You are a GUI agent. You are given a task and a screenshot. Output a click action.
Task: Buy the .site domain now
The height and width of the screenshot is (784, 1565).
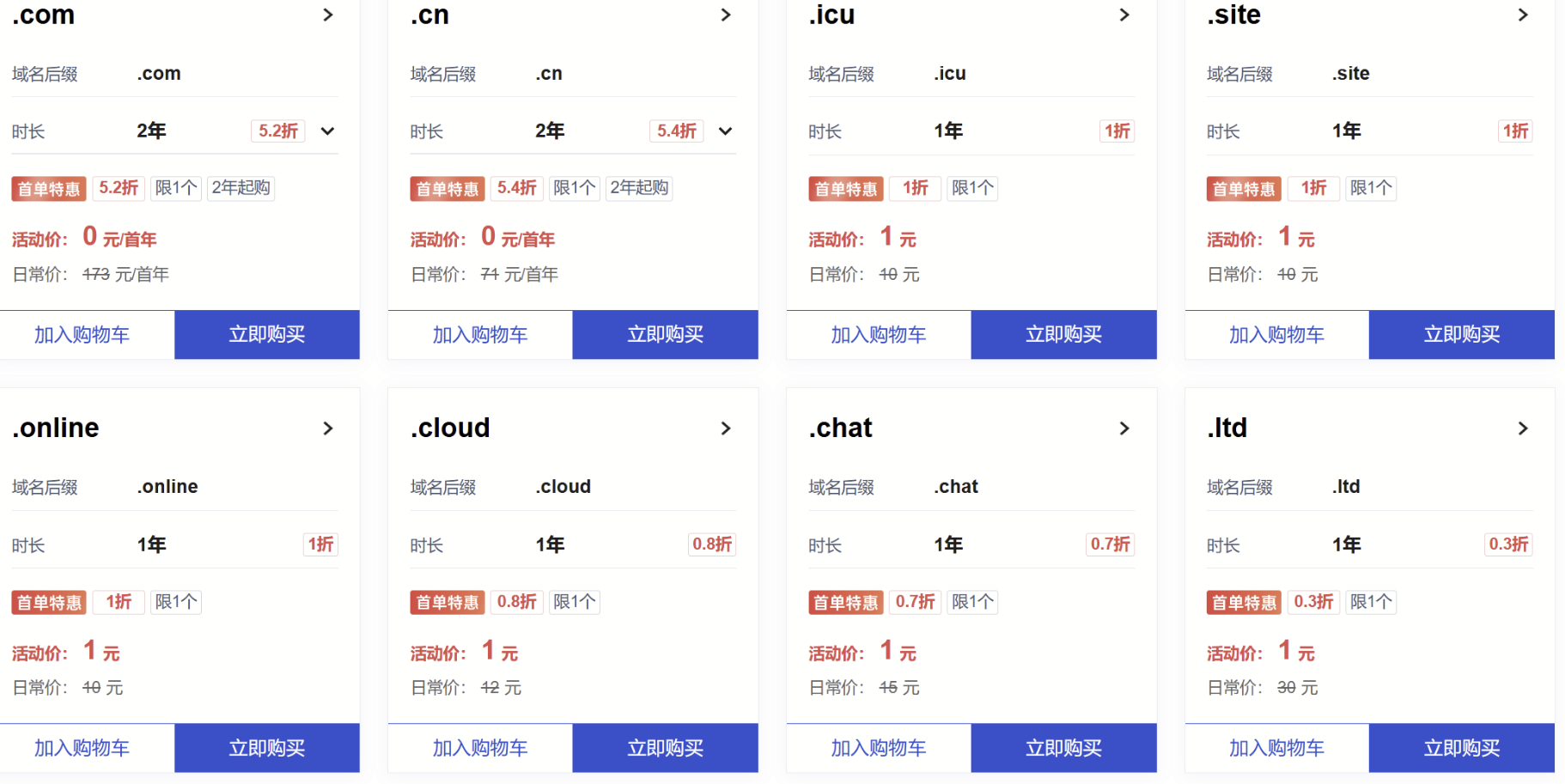coord(1462,335)
